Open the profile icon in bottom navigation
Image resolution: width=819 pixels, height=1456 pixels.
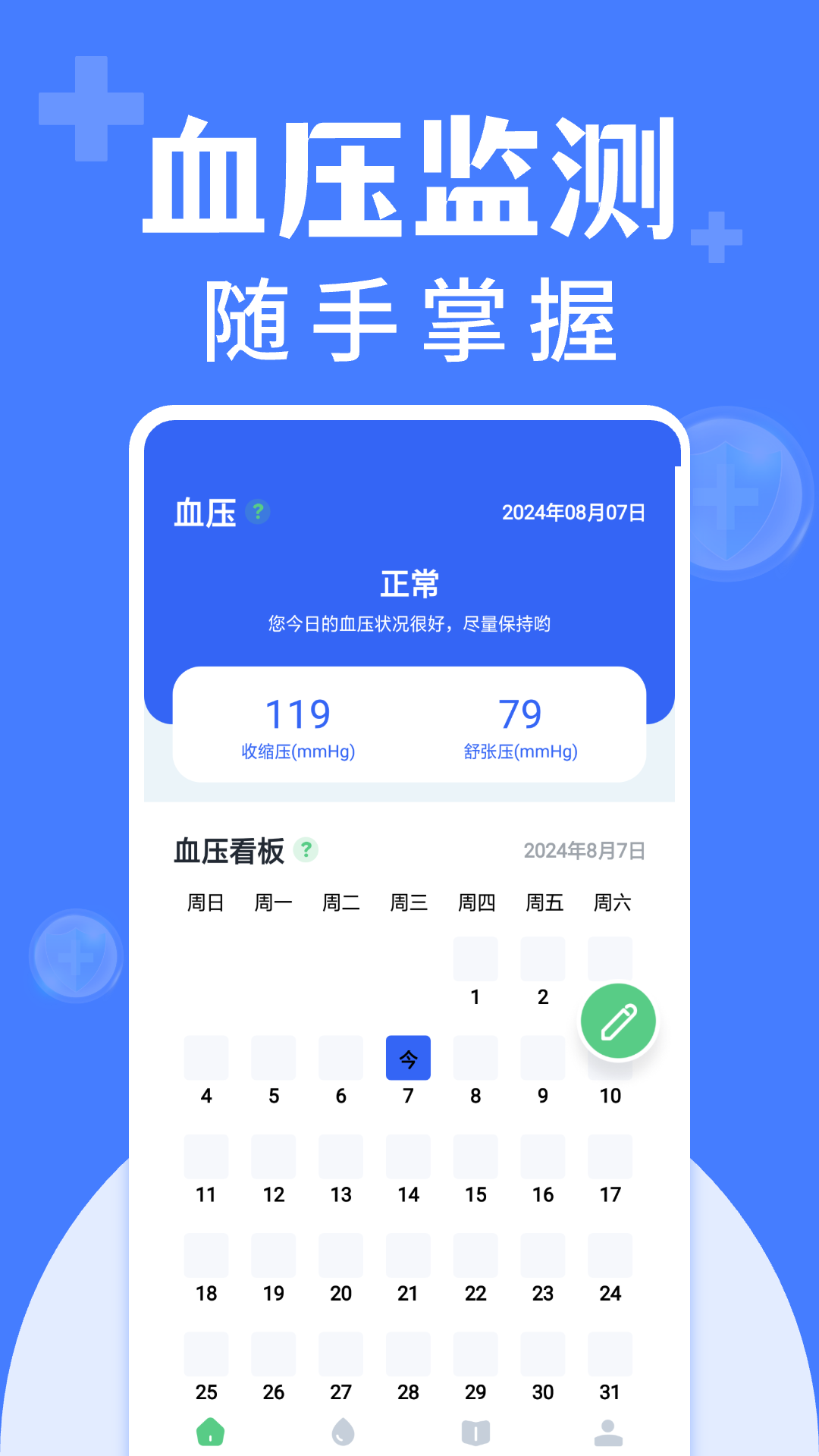pos(608,1431)
